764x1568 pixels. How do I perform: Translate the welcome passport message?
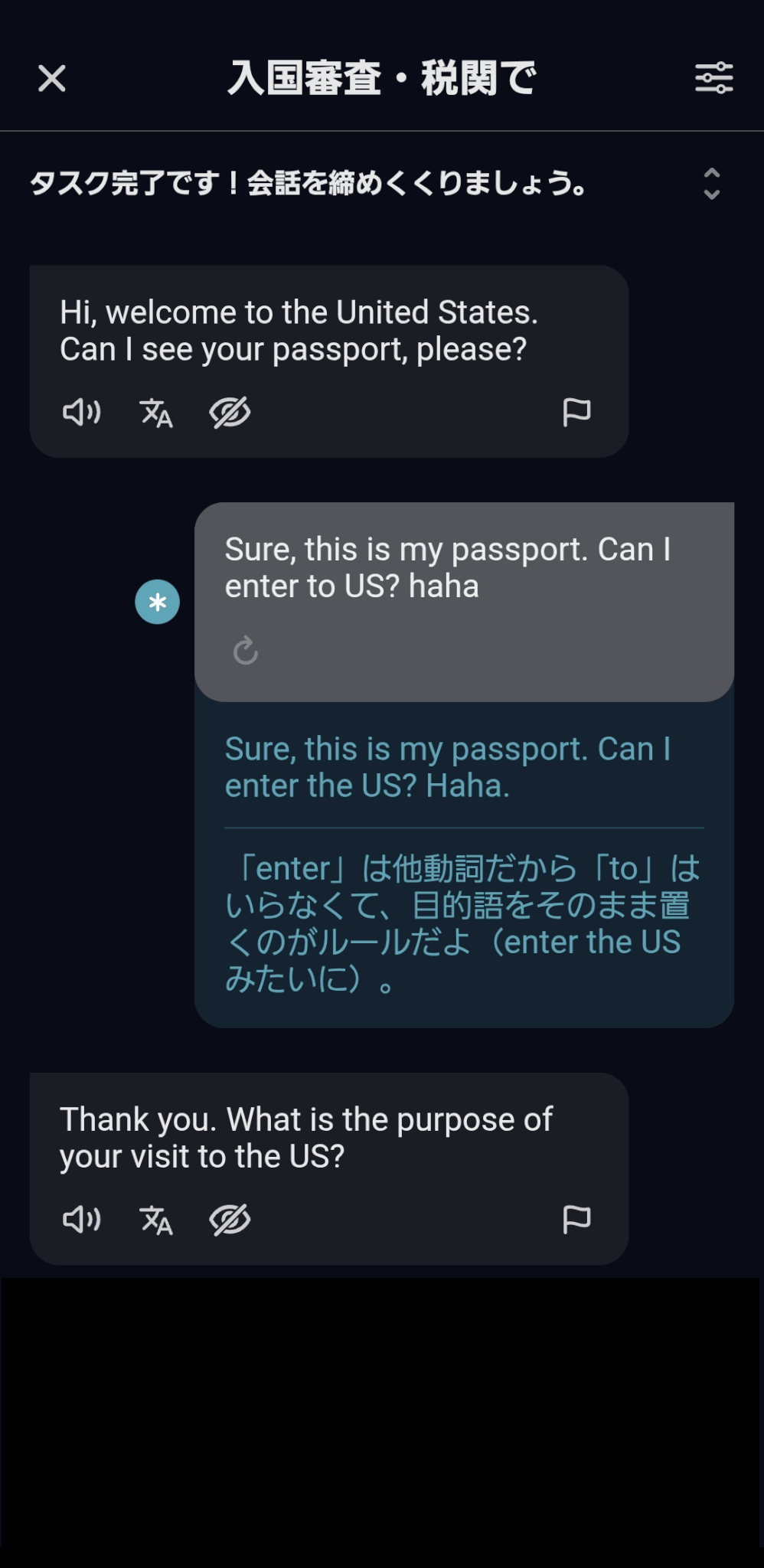click(156, 413)
